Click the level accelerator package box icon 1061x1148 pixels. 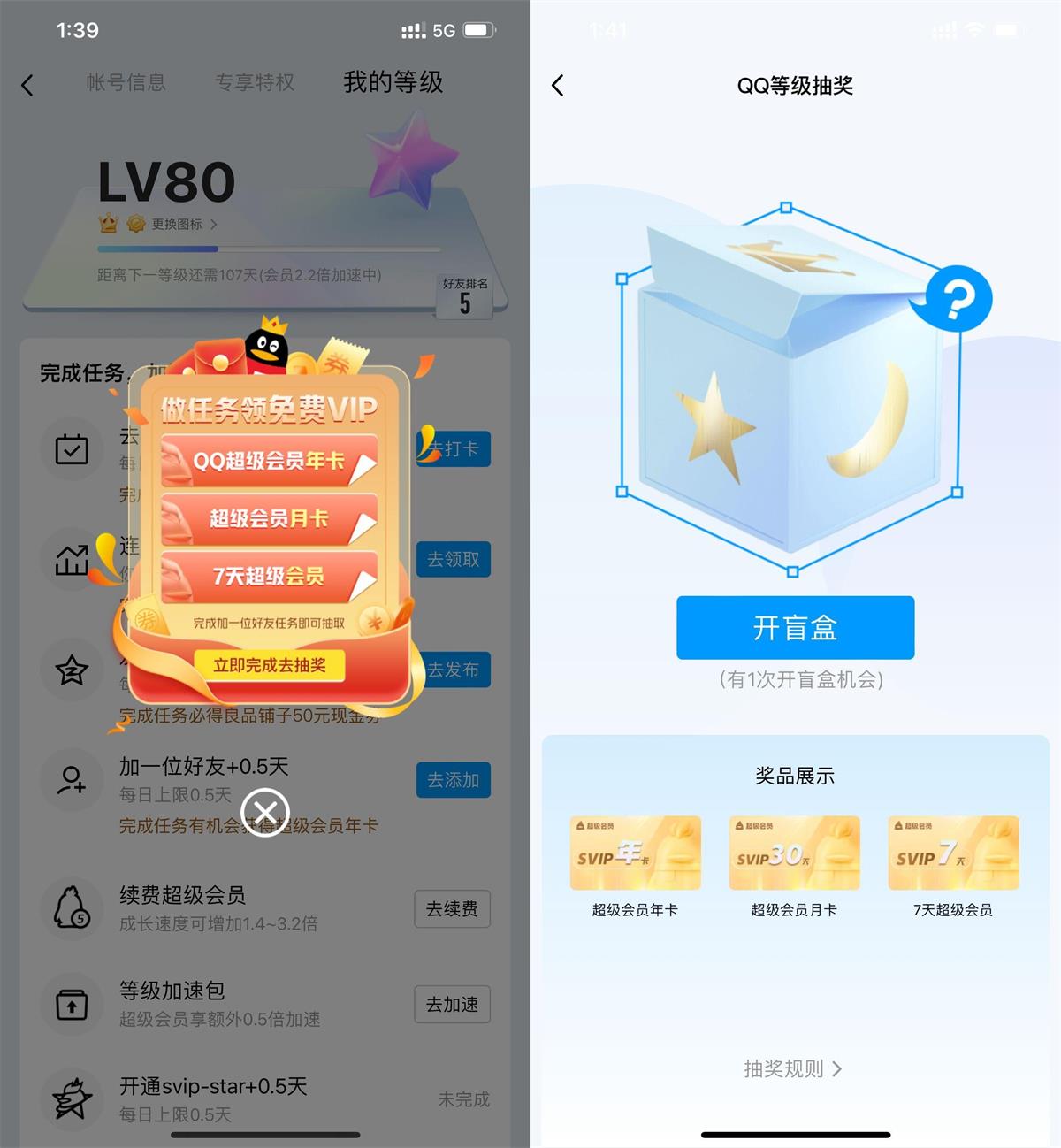coord(72,1004)
